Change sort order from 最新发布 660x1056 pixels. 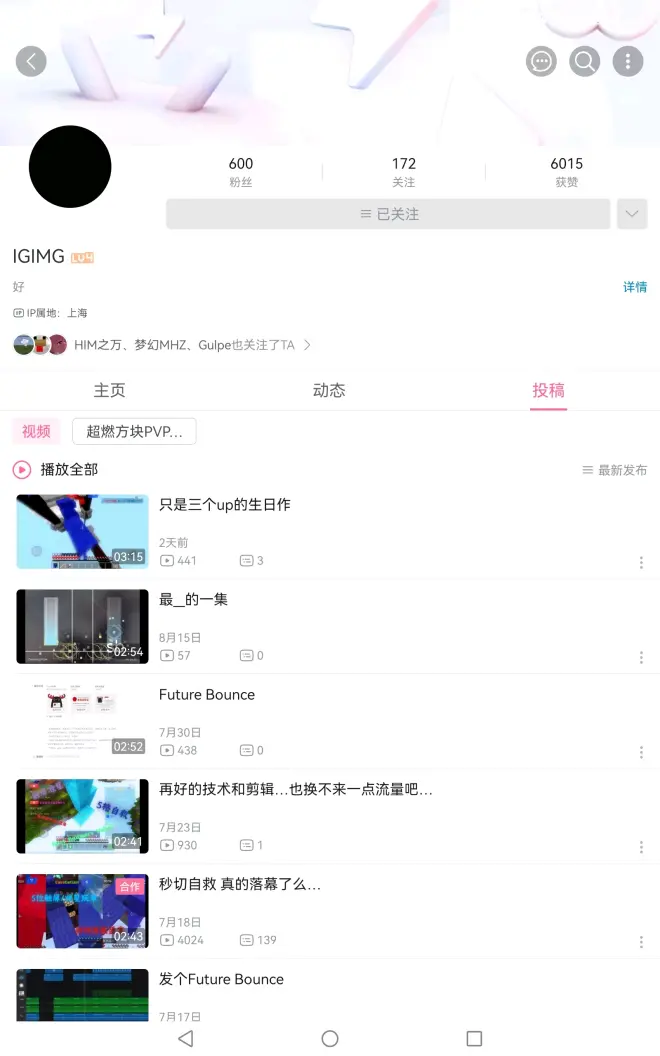pyautogui.click(x=614, y=470)
